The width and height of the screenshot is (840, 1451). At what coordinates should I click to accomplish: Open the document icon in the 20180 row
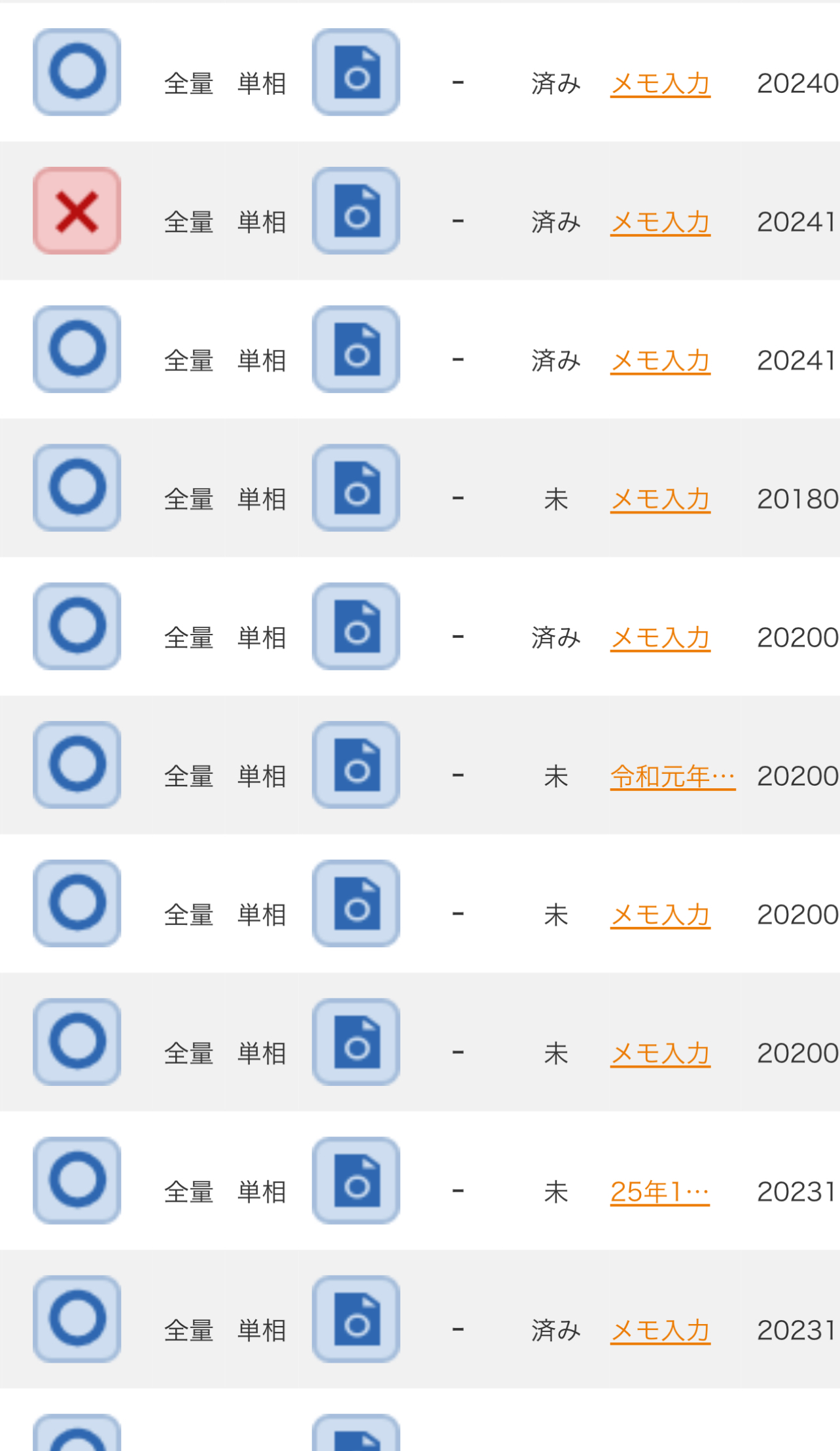coord(356,487)
